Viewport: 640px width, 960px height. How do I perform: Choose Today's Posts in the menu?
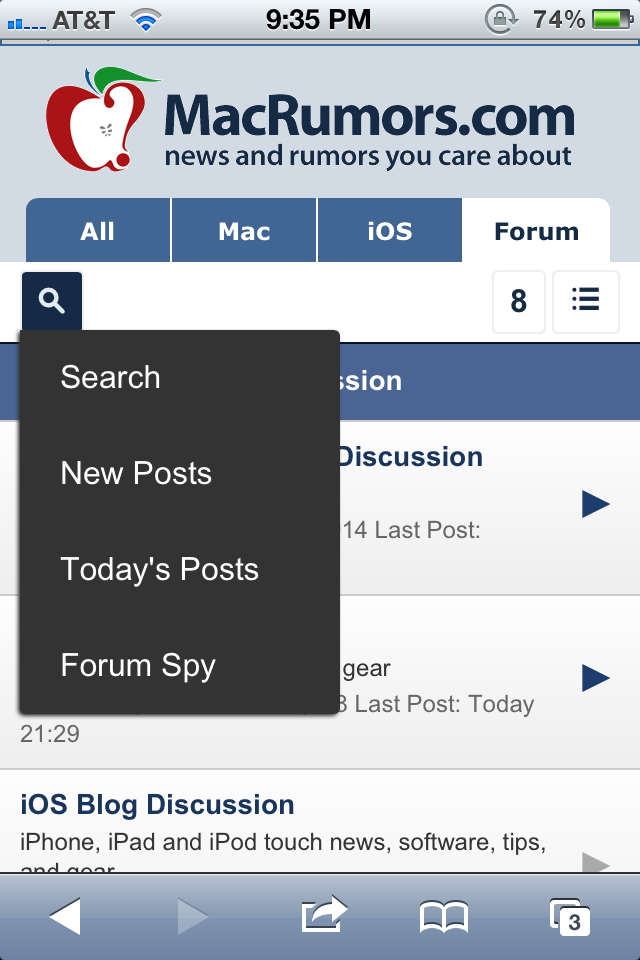point(159,569)
